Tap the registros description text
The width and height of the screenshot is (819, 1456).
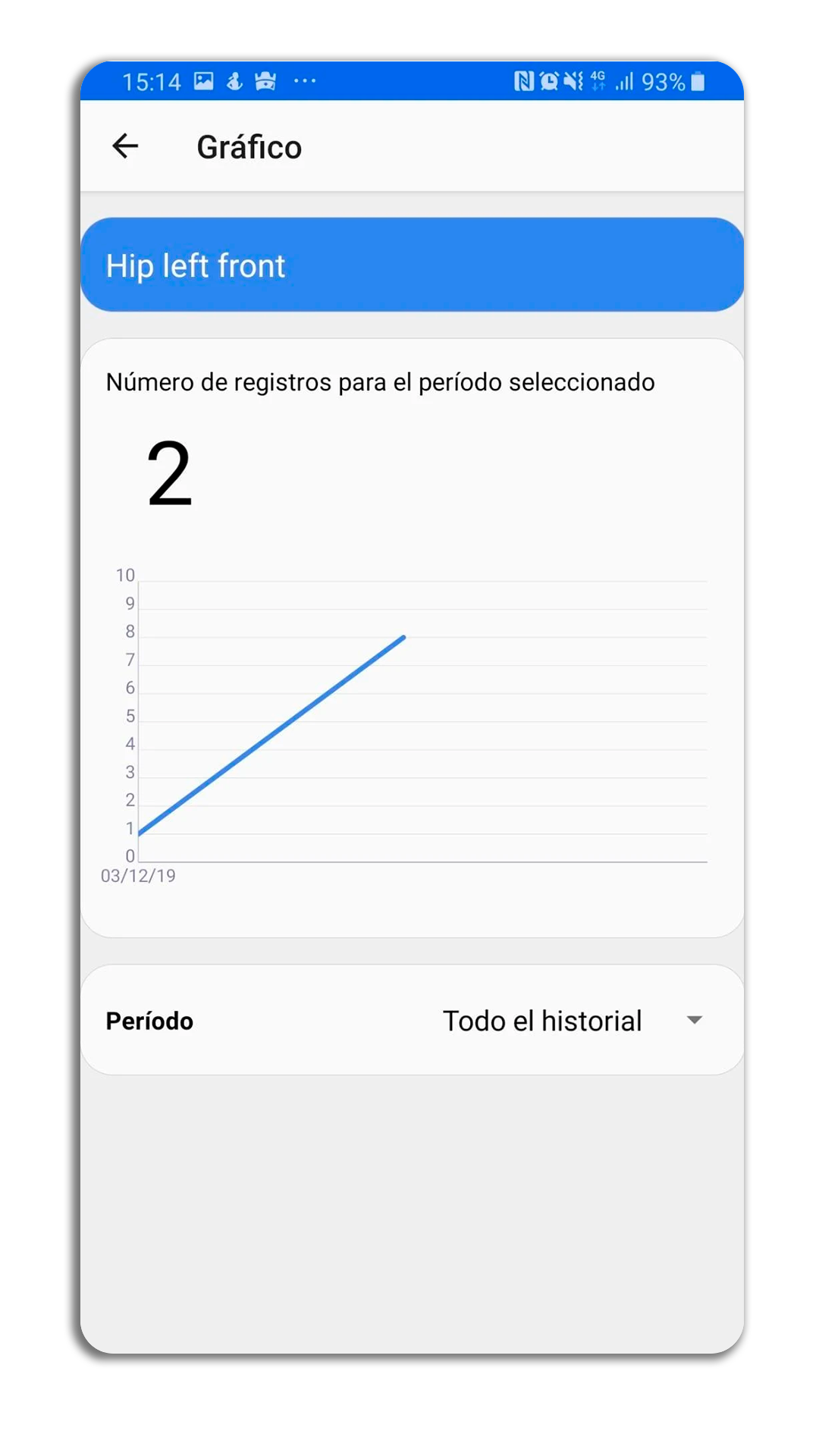pyautogui.click(x=379, y=382)
